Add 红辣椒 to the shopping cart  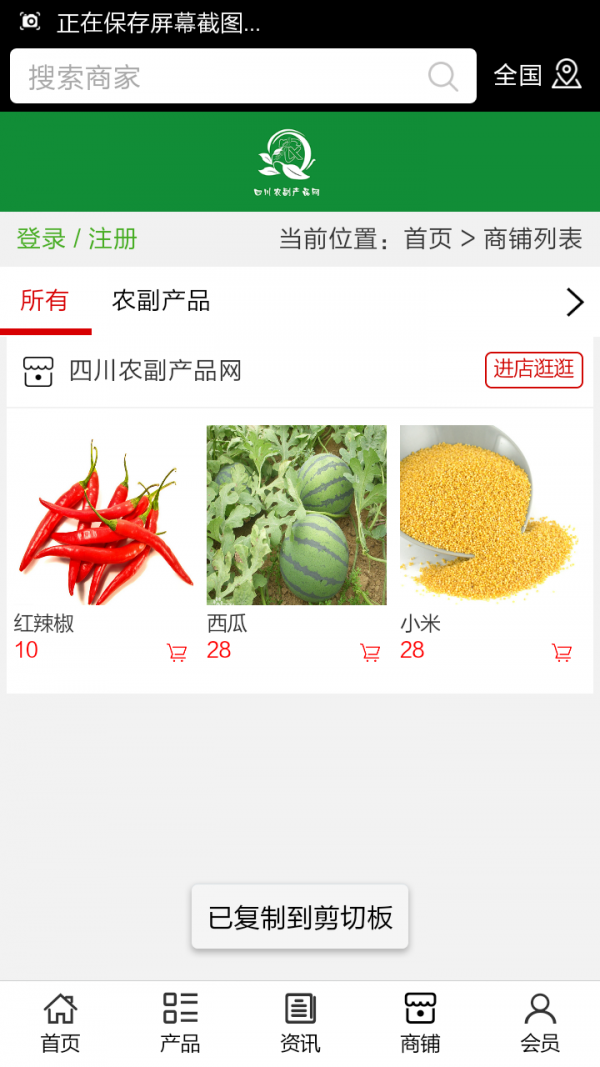pyautogui.click(x=177, y=653)
